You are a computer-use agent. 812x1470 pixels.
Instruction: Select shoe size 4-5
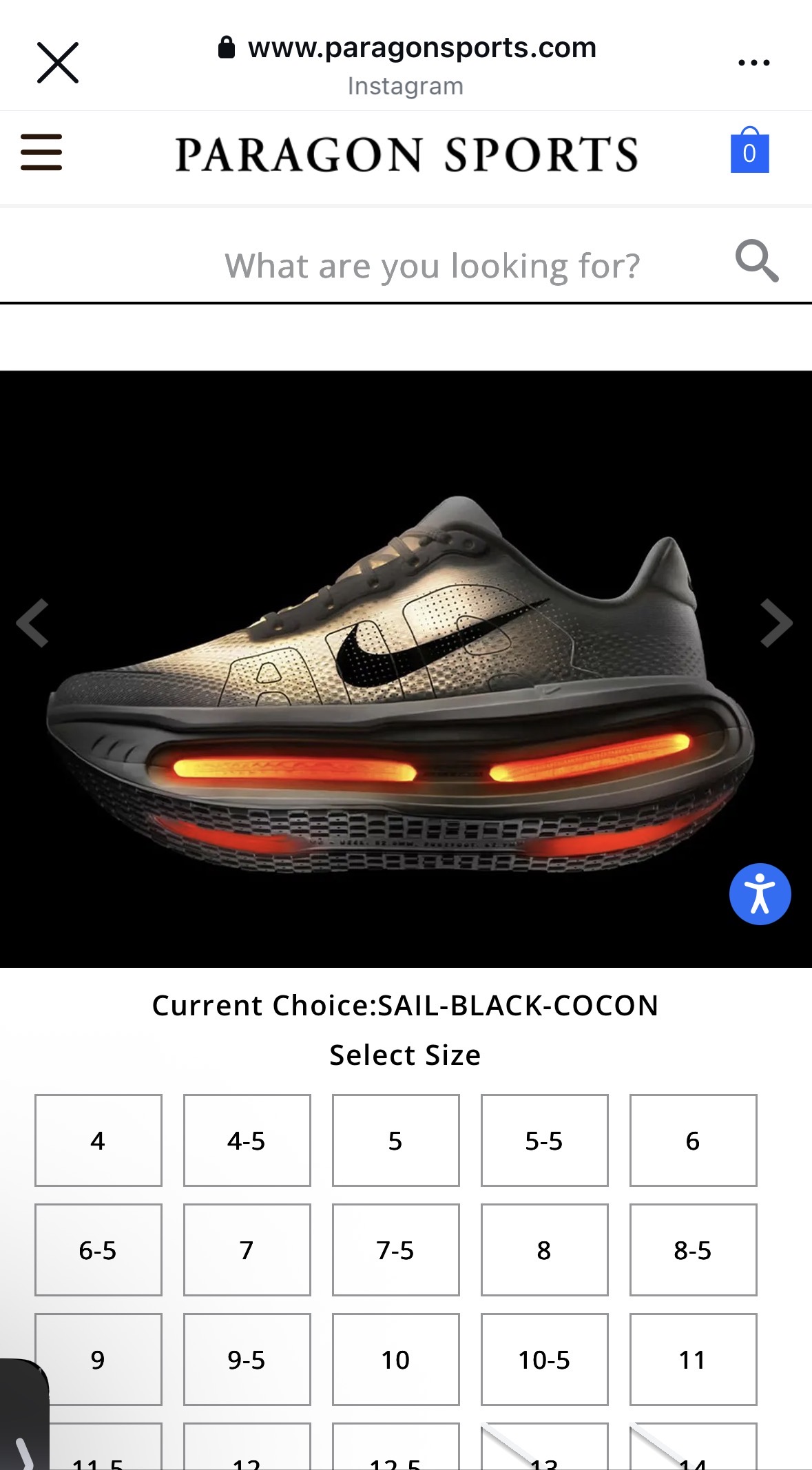tap(247, 1140)
